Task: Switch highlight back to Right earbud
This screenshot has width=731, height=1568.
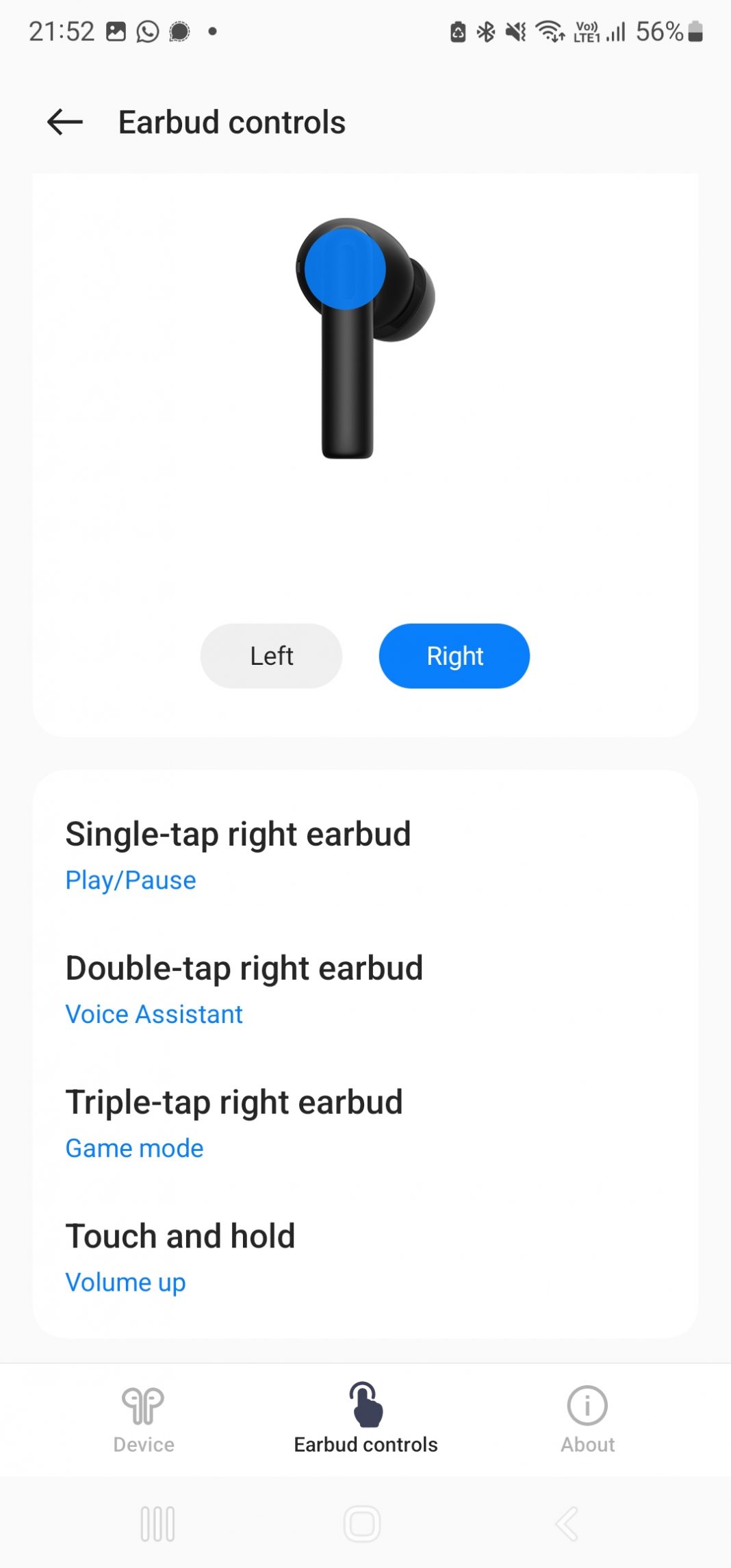Action: click(x=454, y=655)
